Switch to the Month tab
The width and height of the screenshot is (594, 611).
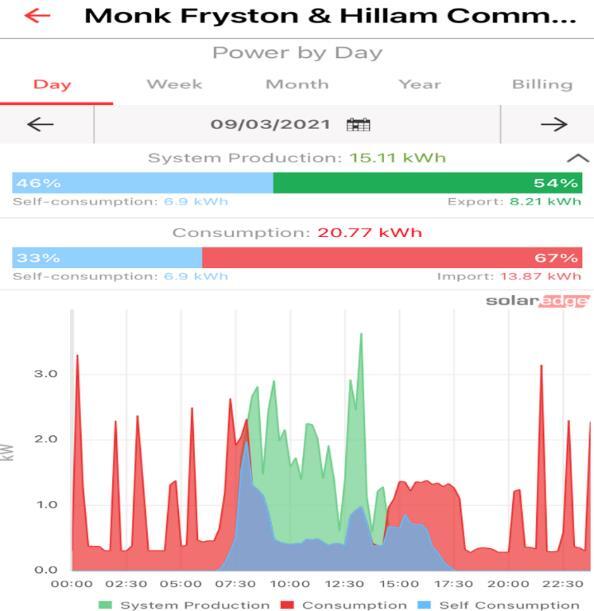[297, 84]
